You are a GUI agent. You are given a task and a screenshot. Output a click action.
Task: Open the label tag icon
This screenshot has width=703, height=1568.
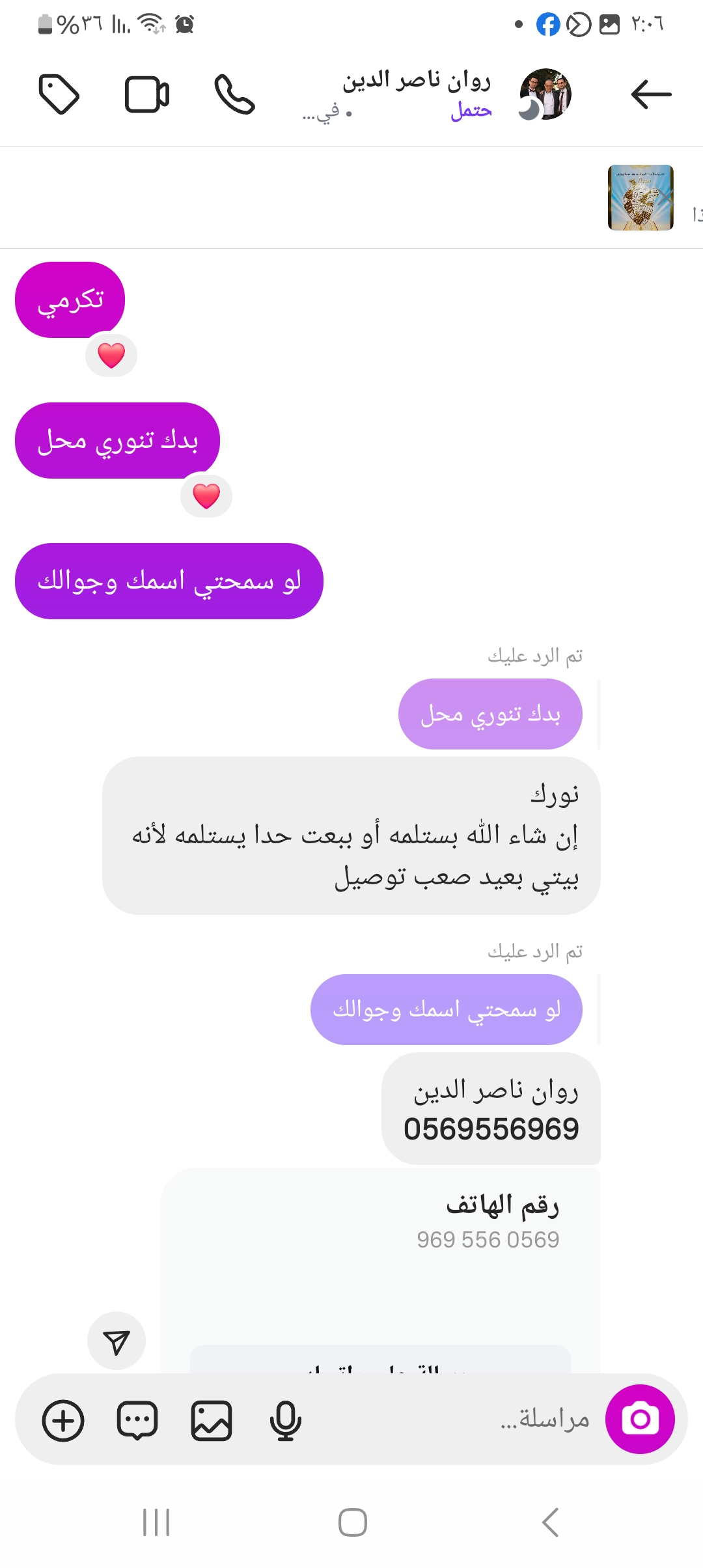tap(59, 94)
